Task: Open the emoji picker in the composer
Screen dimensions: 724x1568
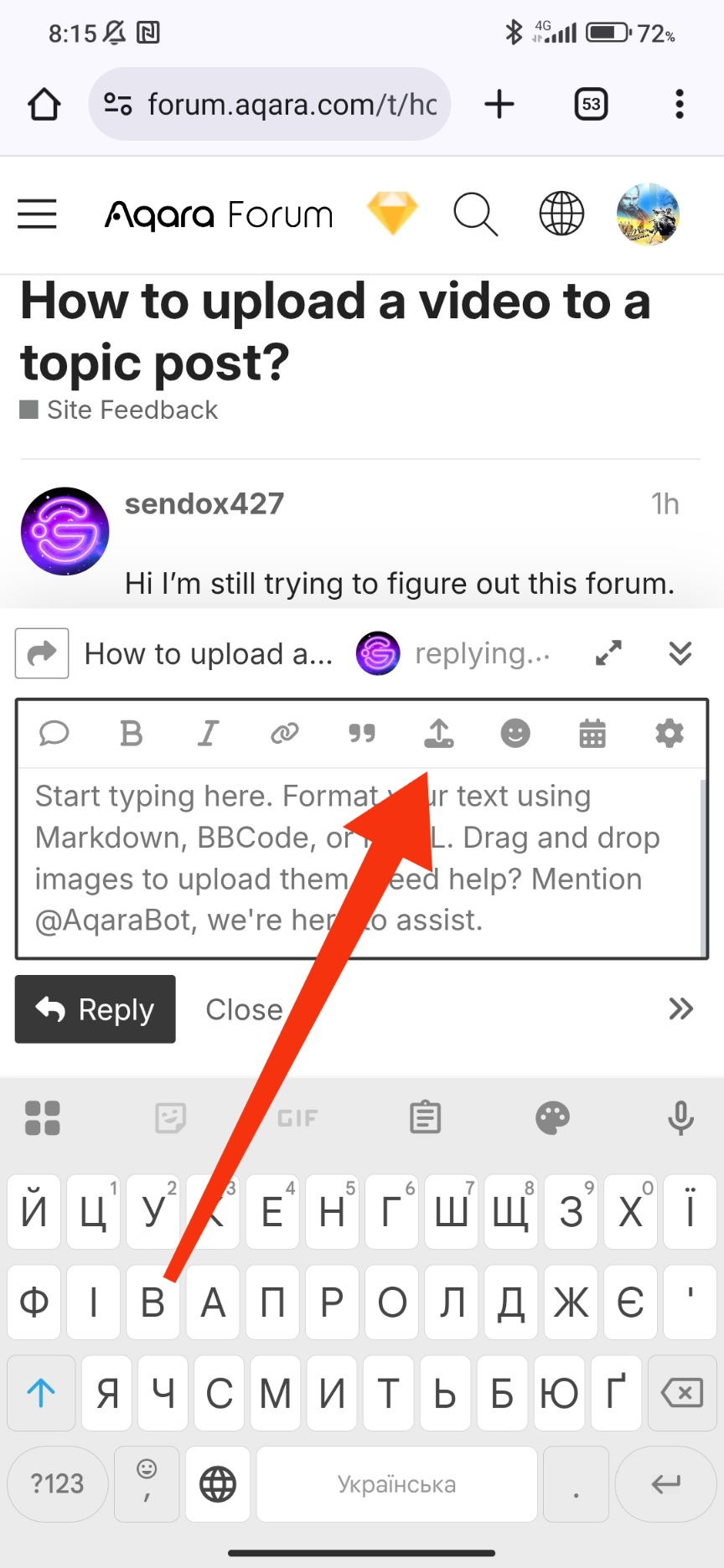Action: tap(515, 734)
